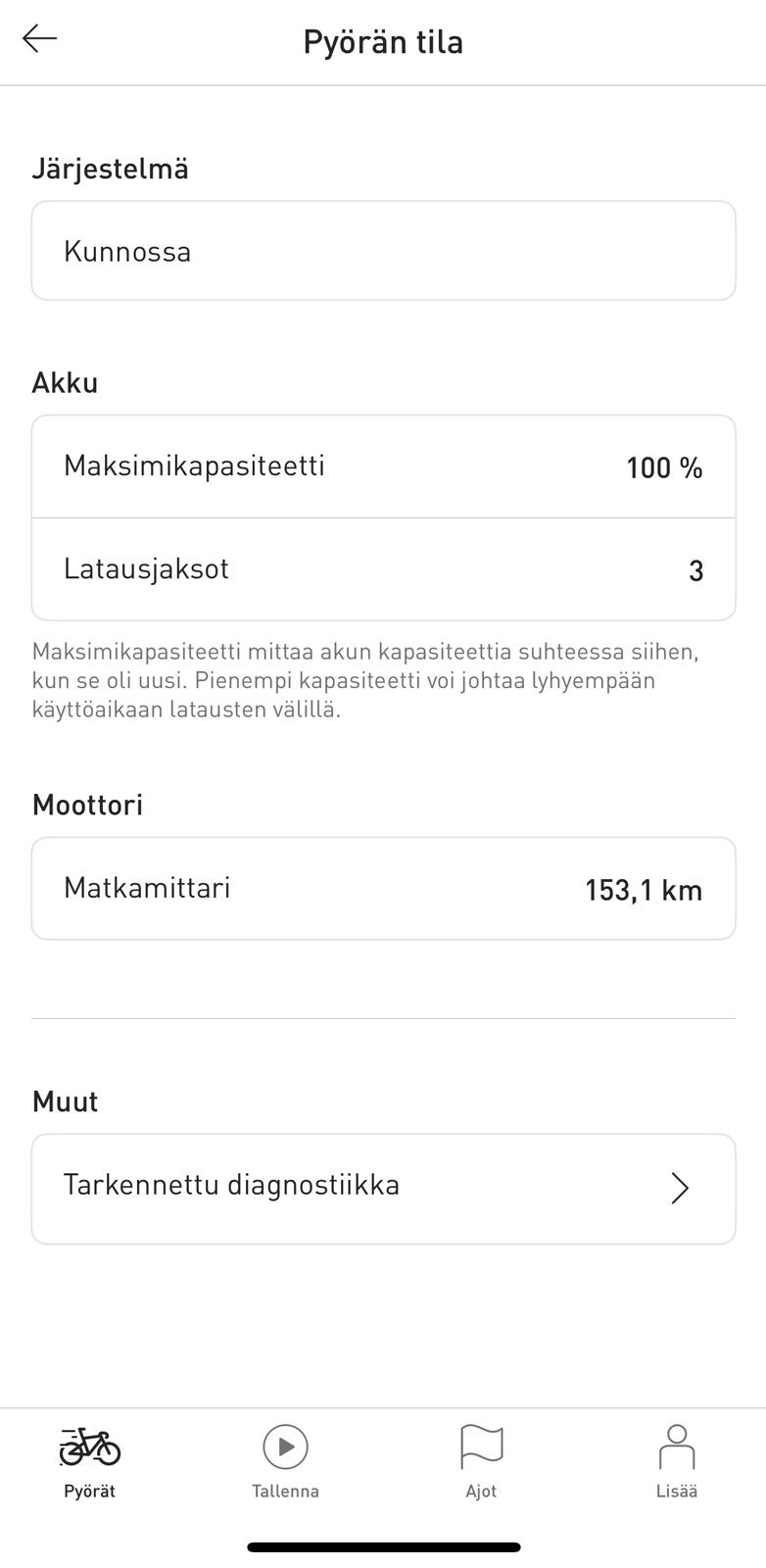Select the Latausjaksot row
This screenshot has height=1568, width=766.
382,568
